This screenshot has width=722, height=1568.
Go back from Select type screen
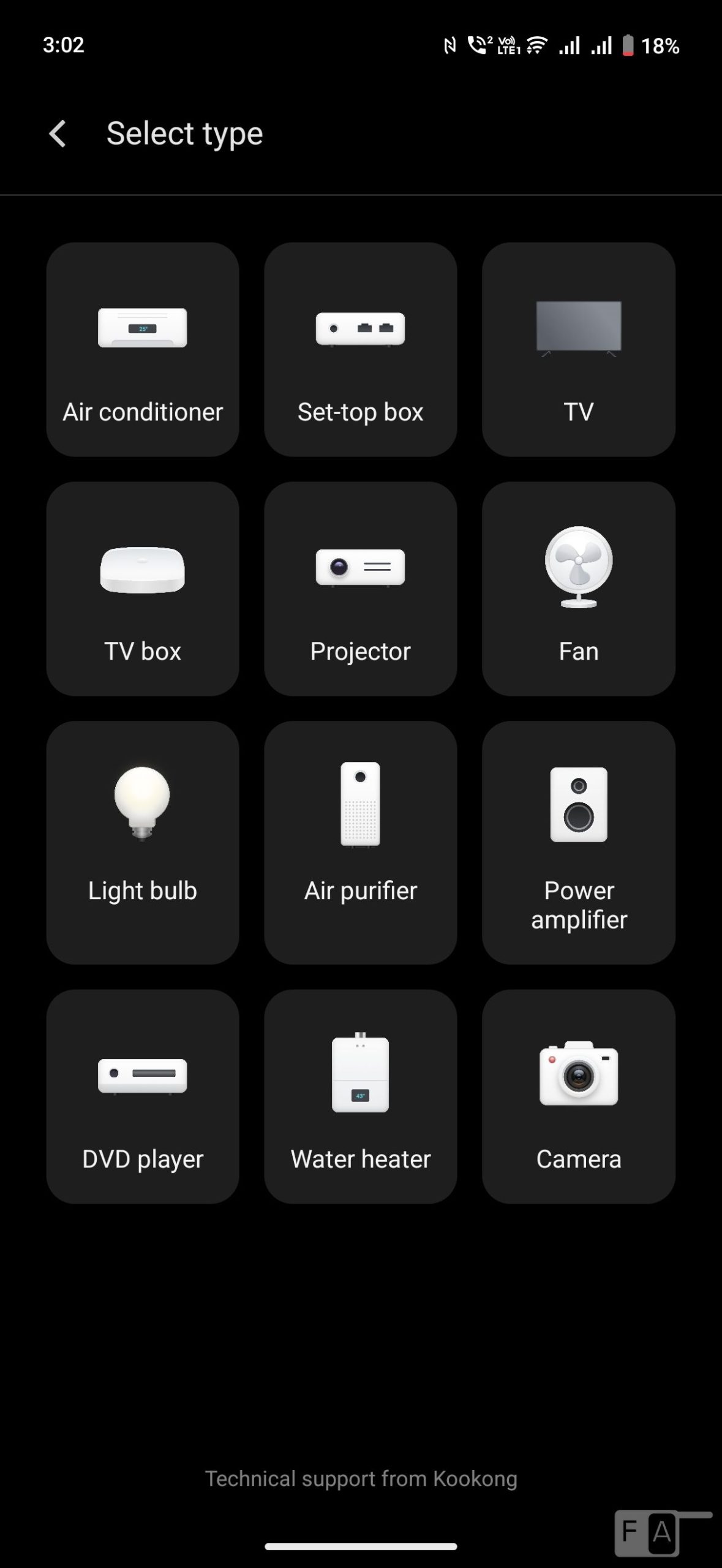[x=58, y=134]
